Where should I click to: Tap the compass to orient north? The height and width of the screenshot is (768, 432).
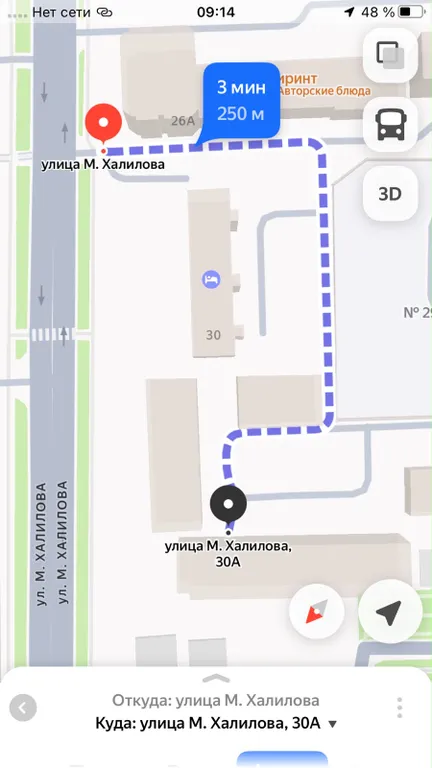coord(316,611)
